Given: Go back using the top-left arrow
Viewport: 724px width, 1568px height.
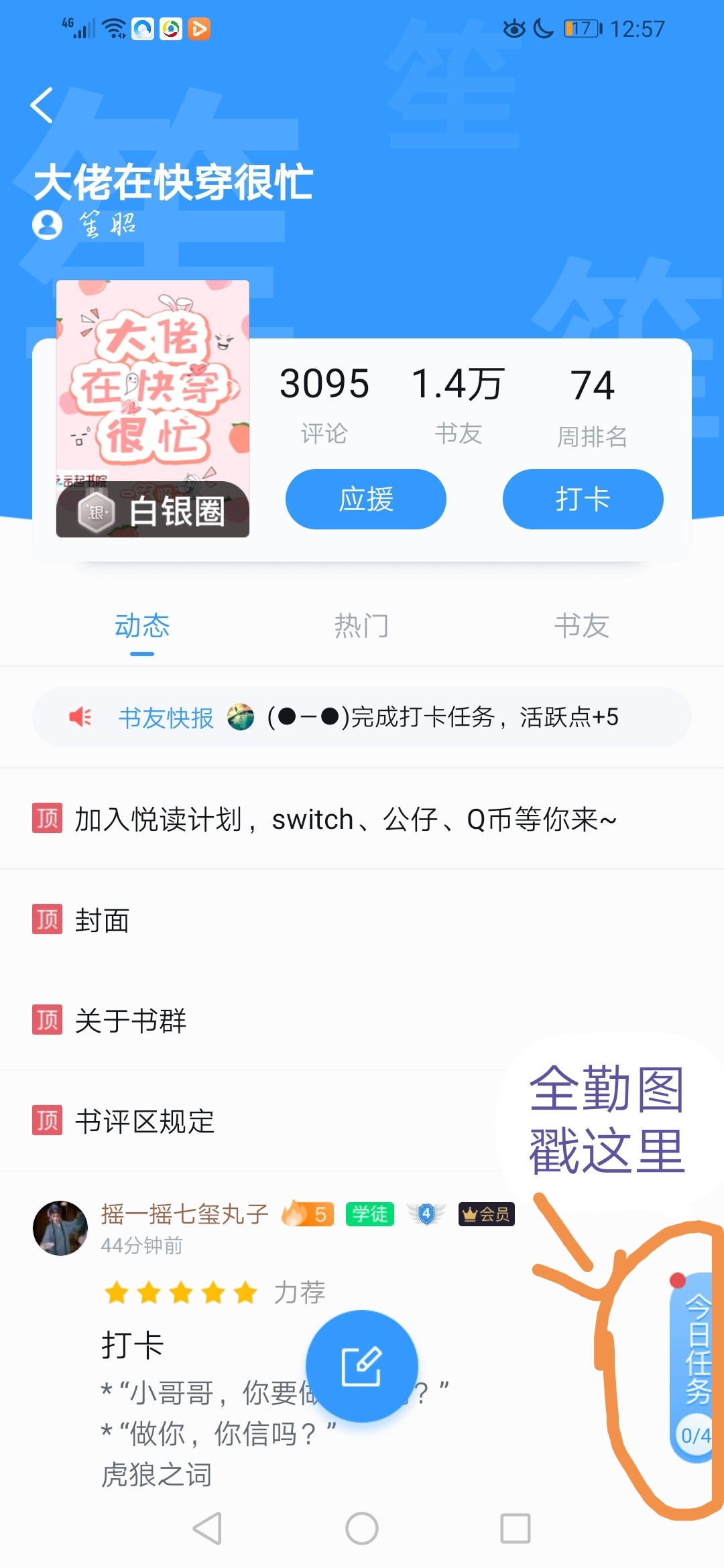Looking at the screenshot, I should (42, 106).
